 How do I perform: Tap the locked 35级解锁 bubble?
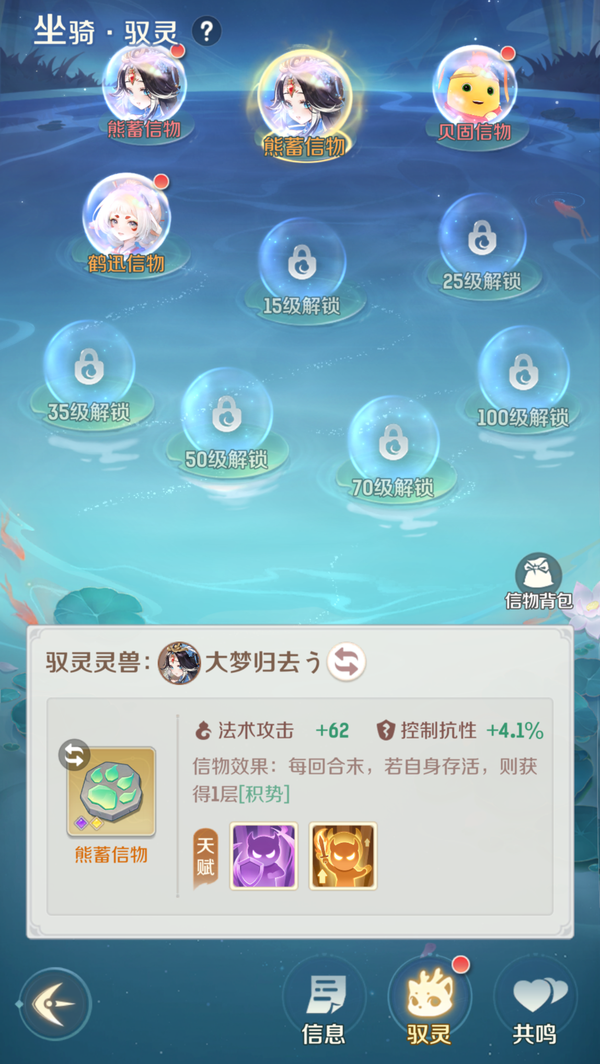(x=89, y=365)
